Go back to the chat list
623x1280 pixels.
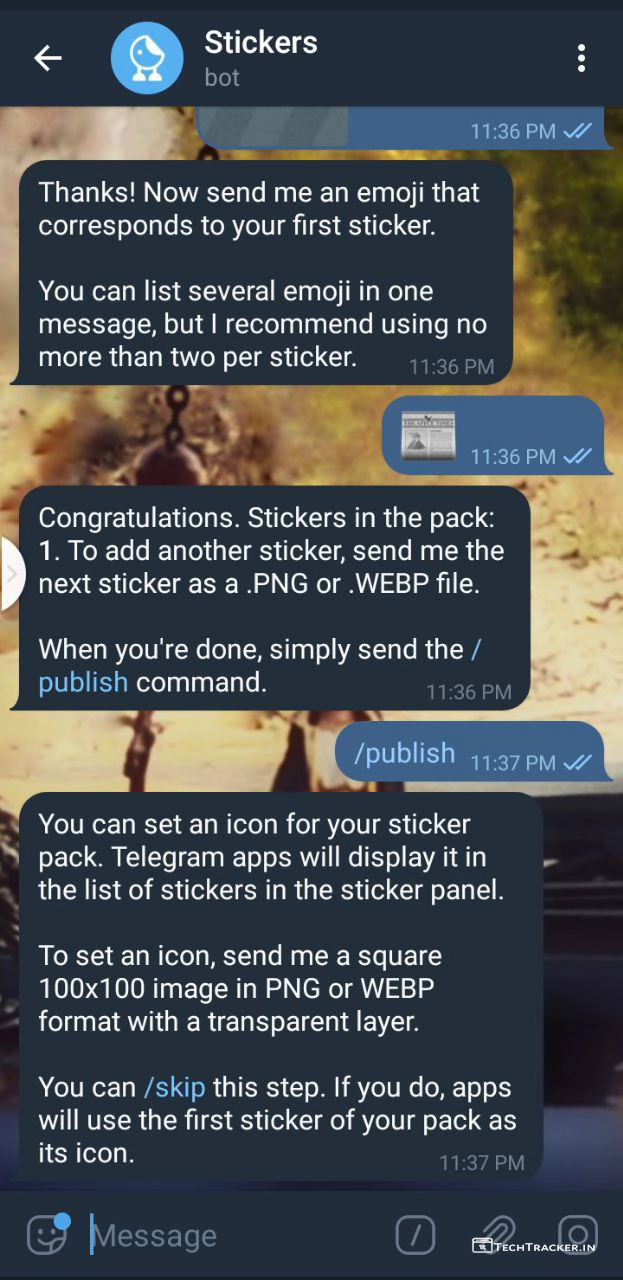47,58
